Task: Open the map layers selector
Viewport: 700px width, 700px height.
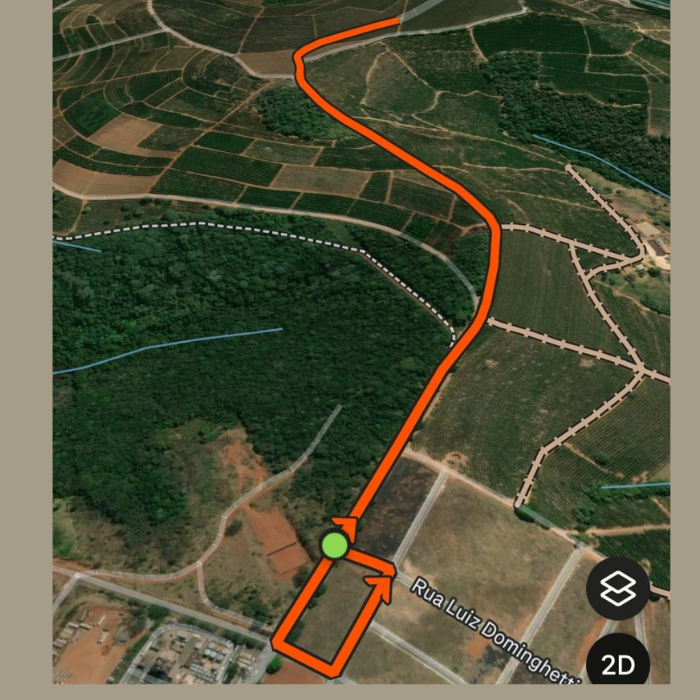Action: click(x=618, y=588)
